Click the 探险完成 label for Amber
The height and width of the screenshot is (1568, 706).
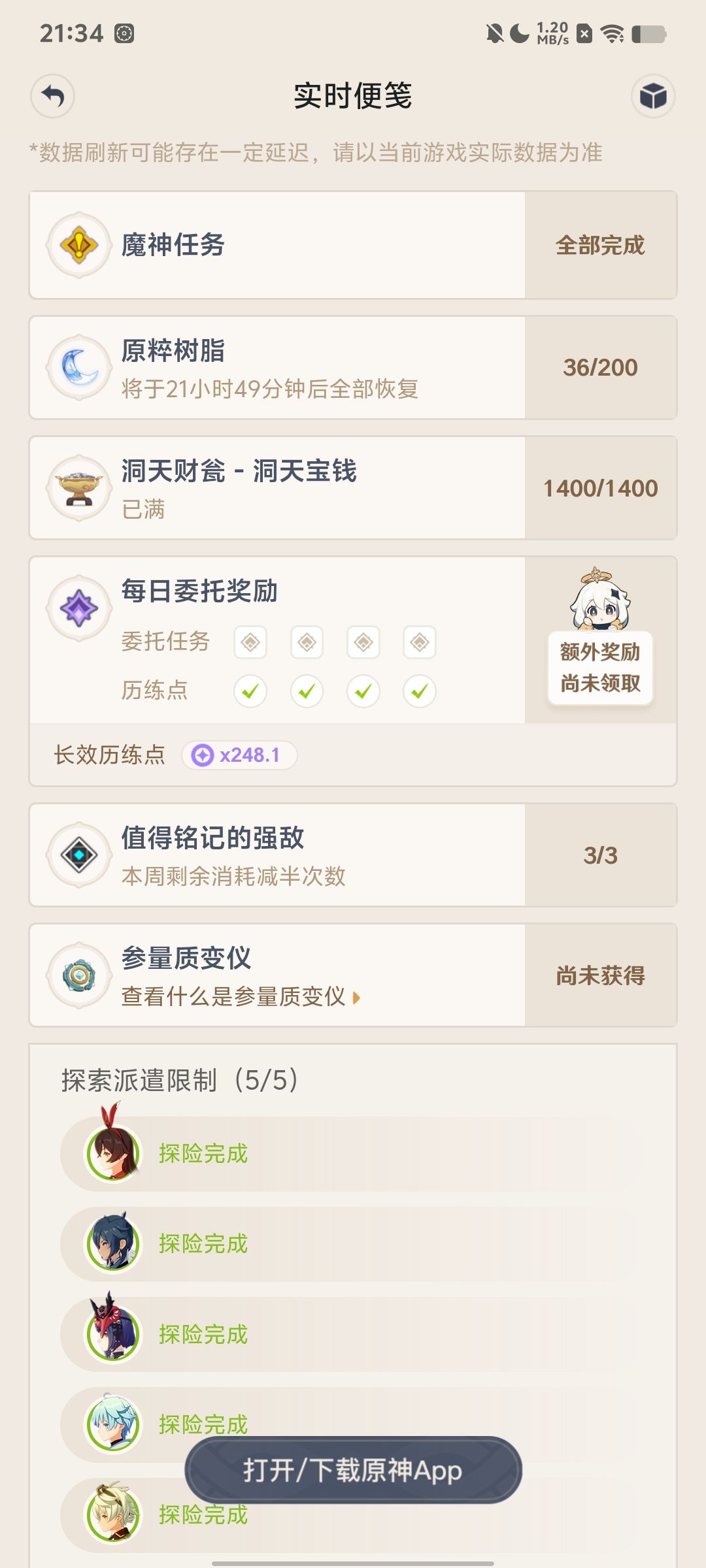tap(201, 1151)
